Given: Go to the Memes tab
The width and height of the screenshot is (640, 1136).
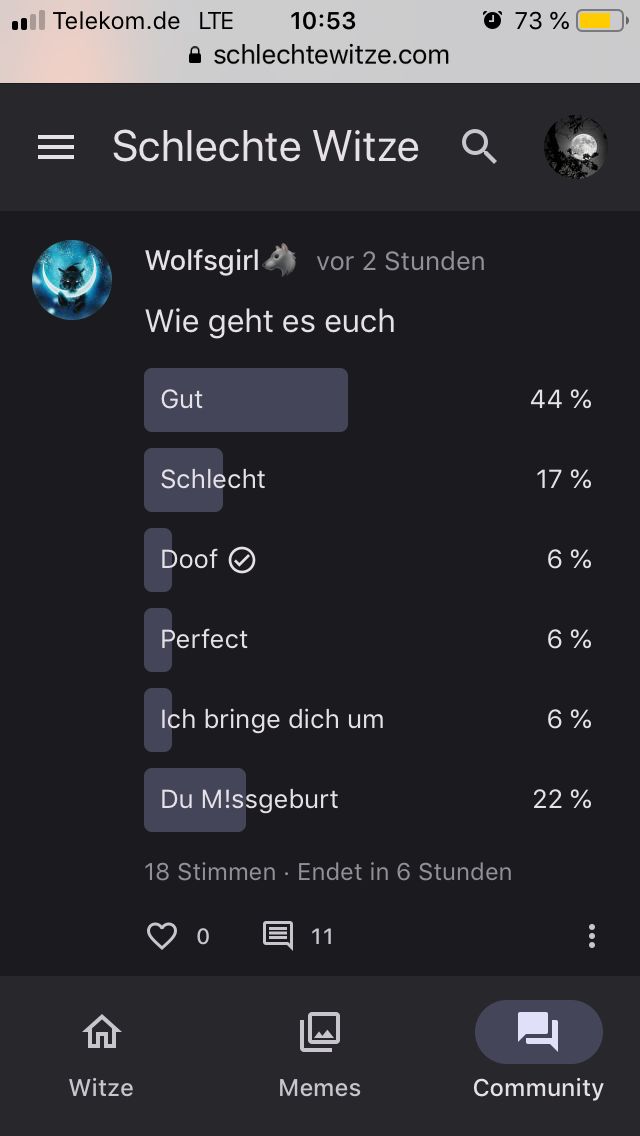Looking at the screenshot, I should point(320,1055).
